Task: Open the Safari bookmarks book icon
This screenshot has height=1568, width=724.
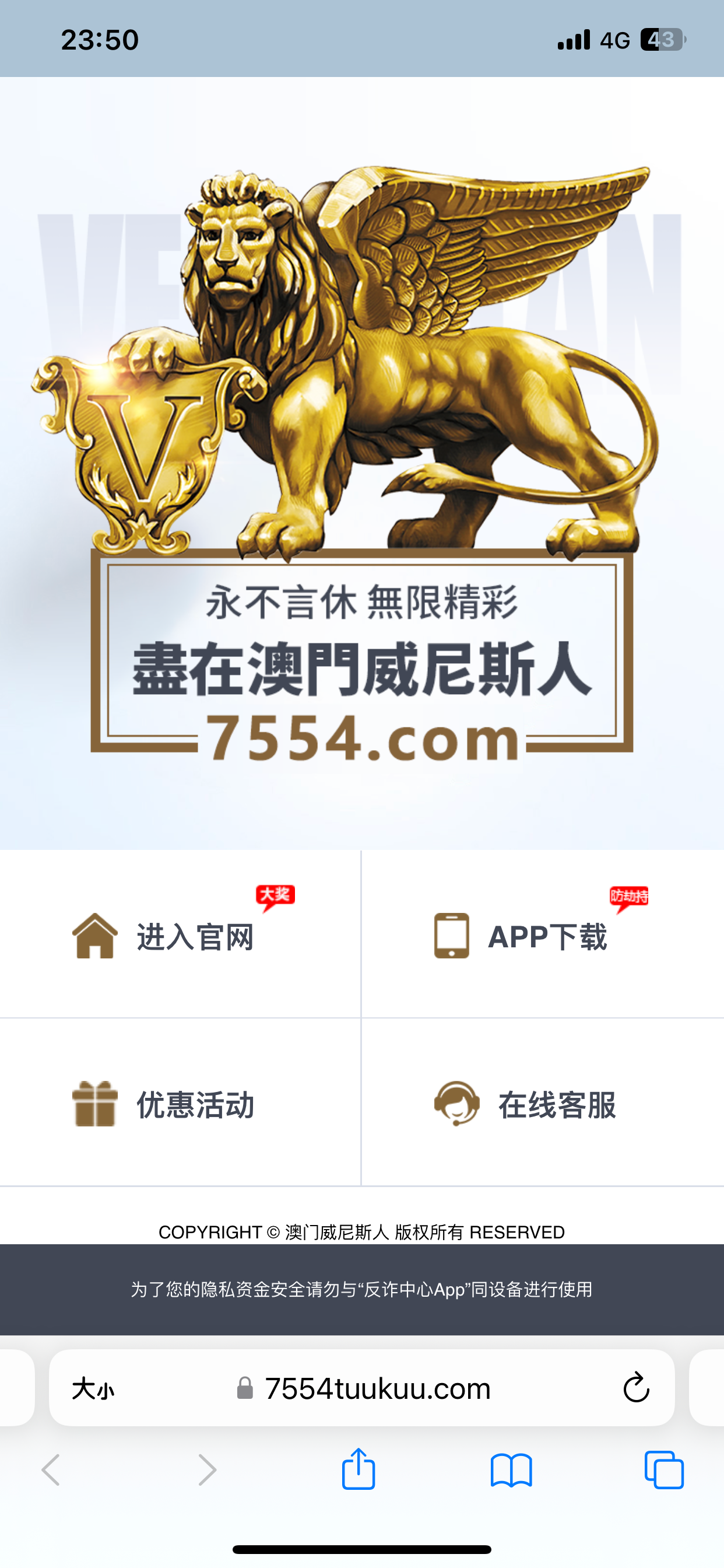Action: coord(511,1471)
